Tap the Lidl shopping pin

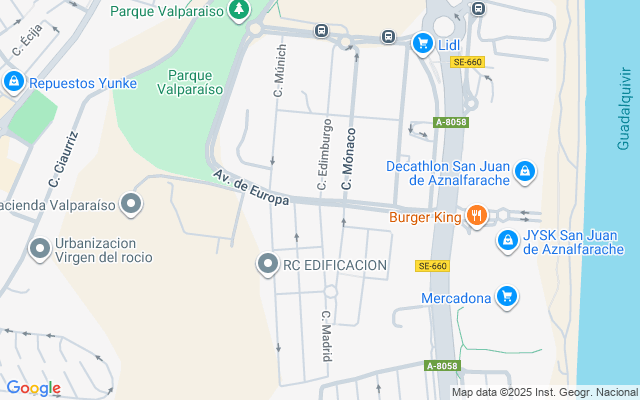(x=422, y=43)
